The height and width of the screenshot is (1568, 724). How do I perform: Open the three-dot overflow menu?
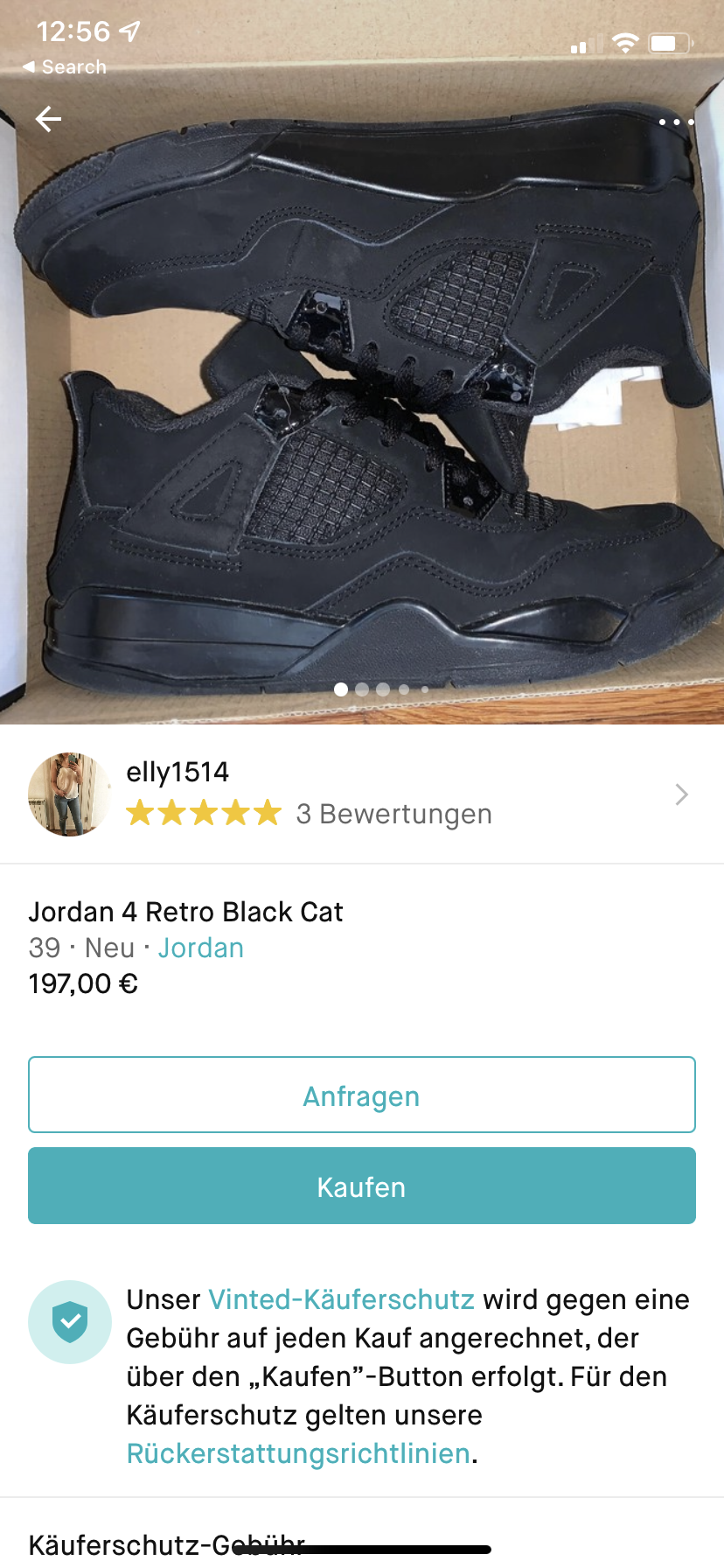(676, 122)
